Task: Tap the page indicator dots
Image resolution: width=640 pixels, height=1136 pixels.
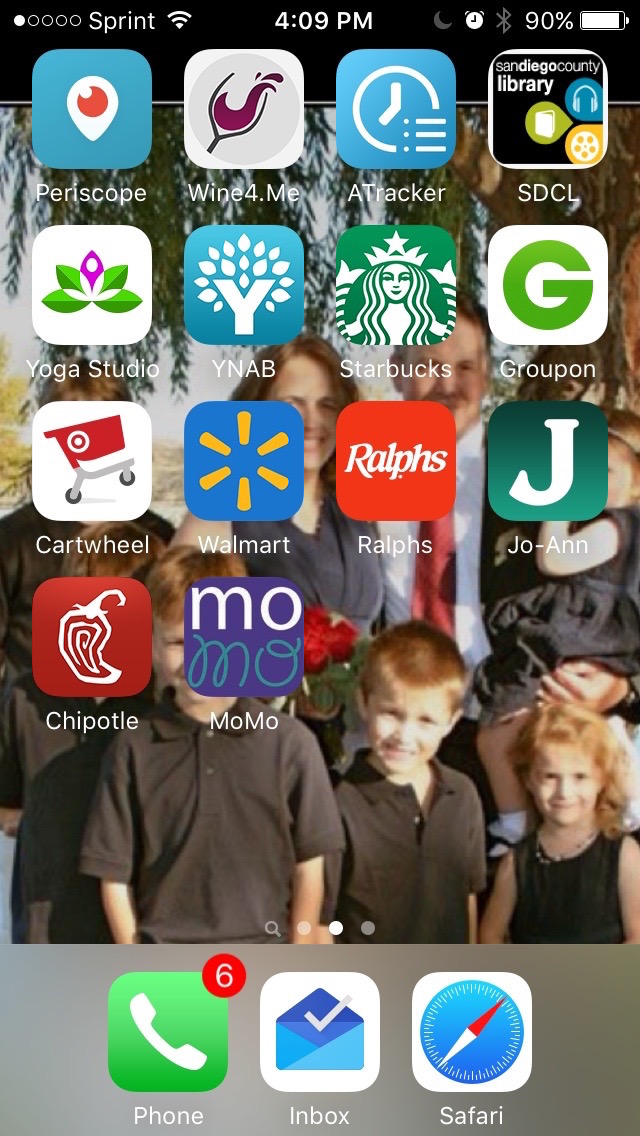Action: click(320, 928)
